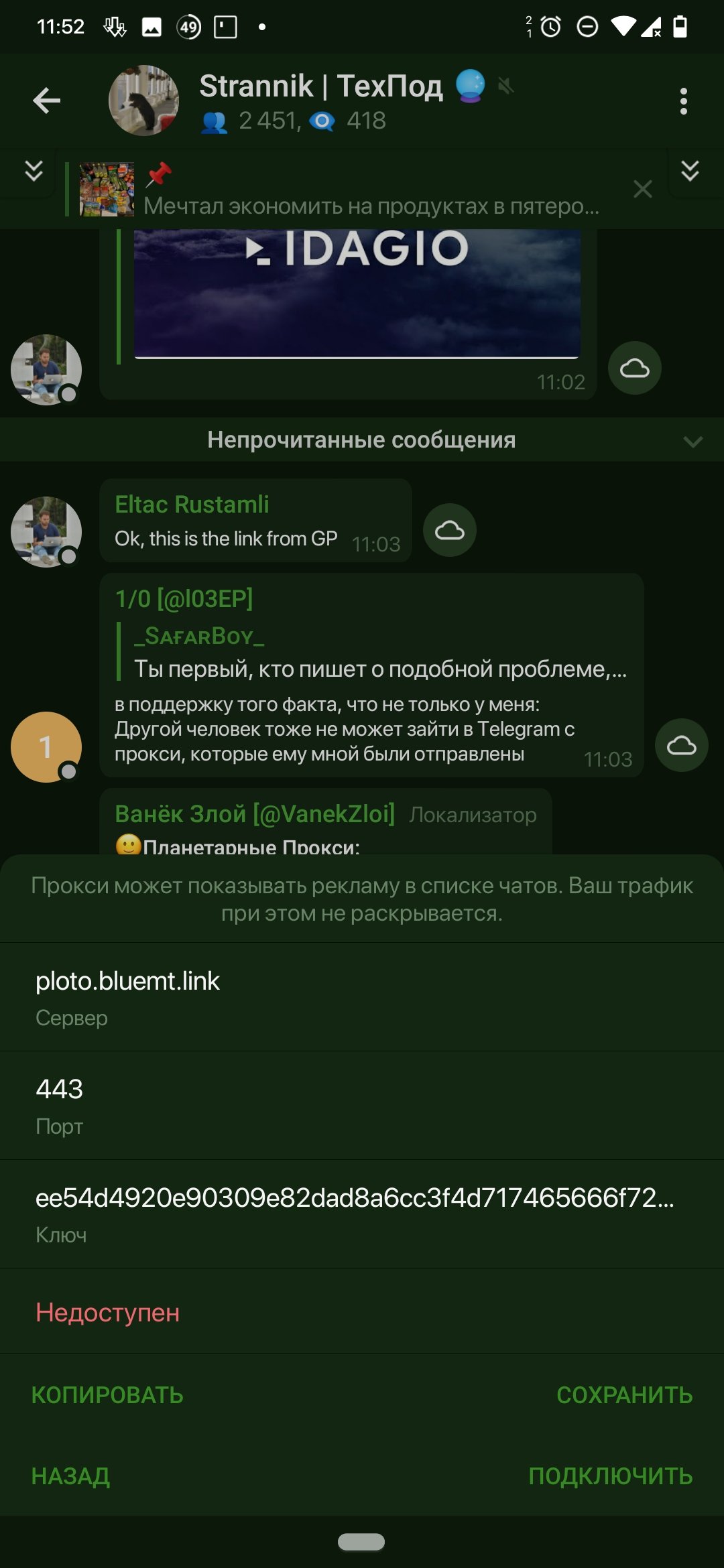Open the chat overflow menu
Image resolution: width=724 pixels, height=1568 pixels.
[x=683, y=101]
